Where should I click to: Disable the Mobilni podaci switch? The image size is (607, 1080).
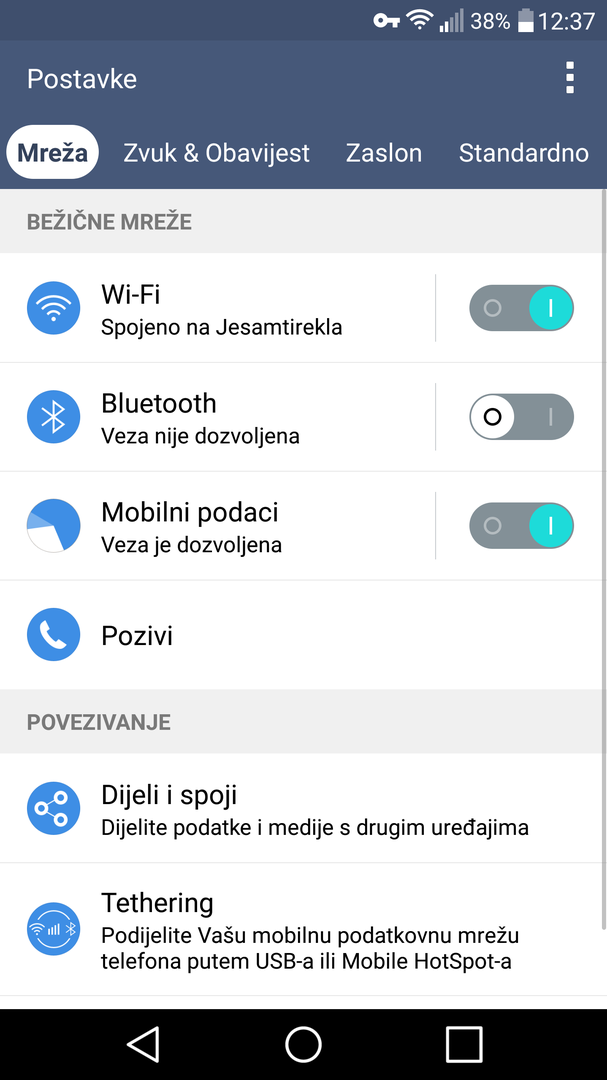(x=521, y=526)
